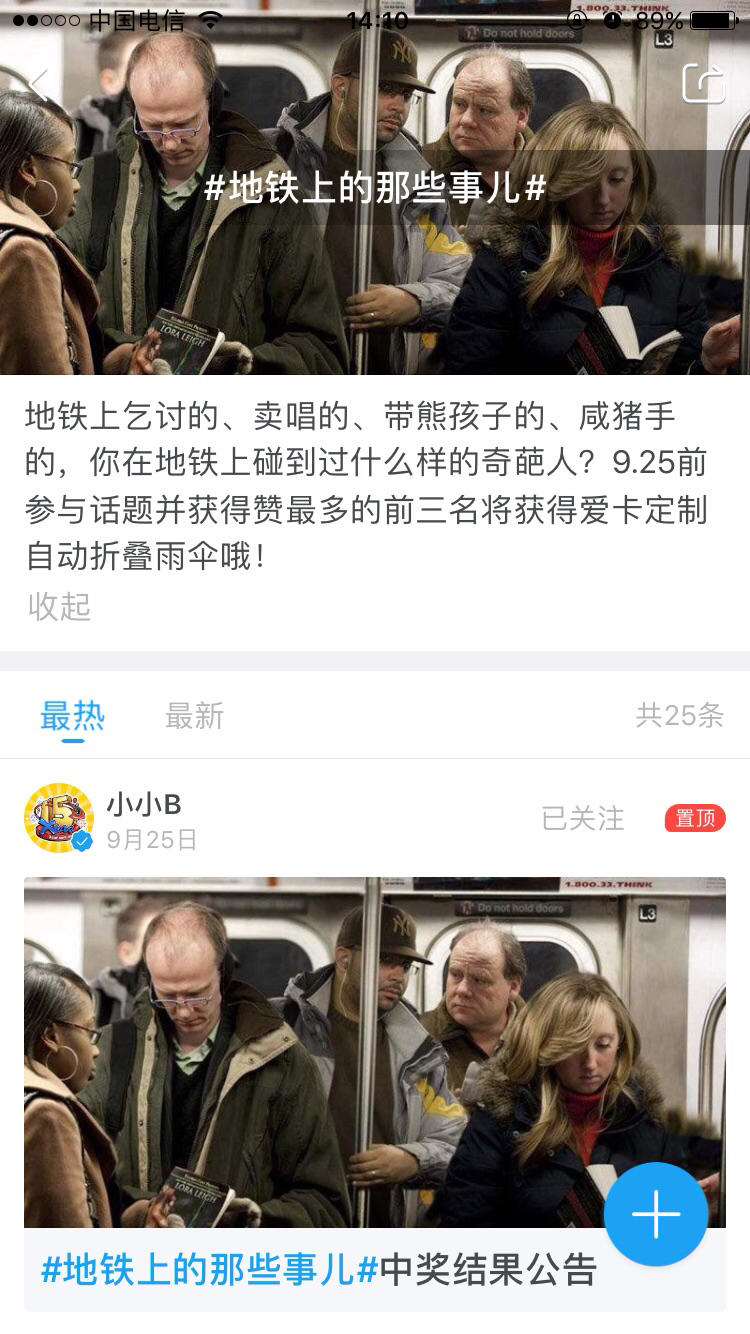Open 小小B's profile avatar
Viewport: 750px width, 1334px height.
[59, 818]
